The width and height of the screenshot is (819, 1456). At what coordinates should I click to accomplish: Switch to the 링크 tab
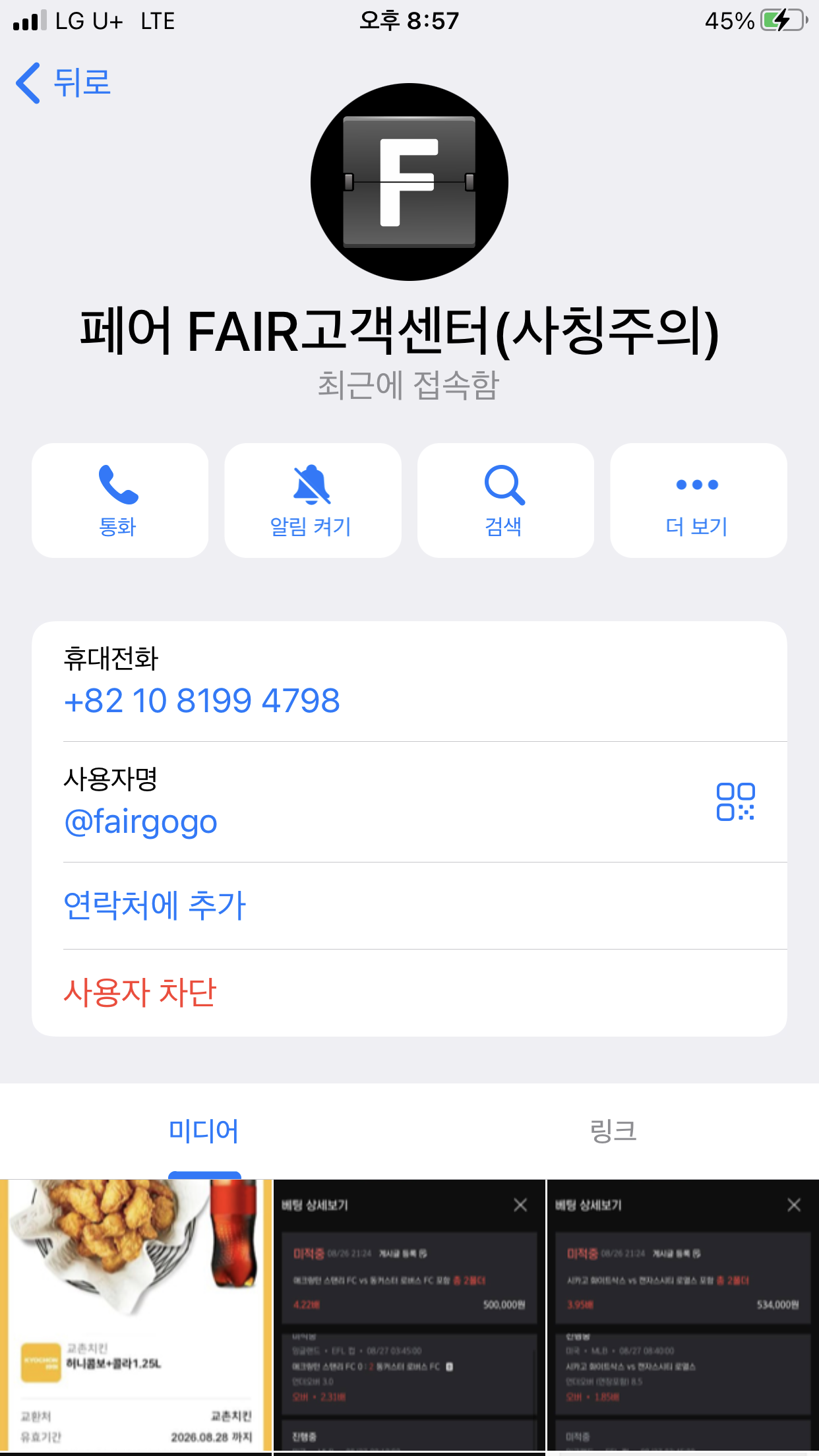pyautogui.click(x=613, y=1131)
